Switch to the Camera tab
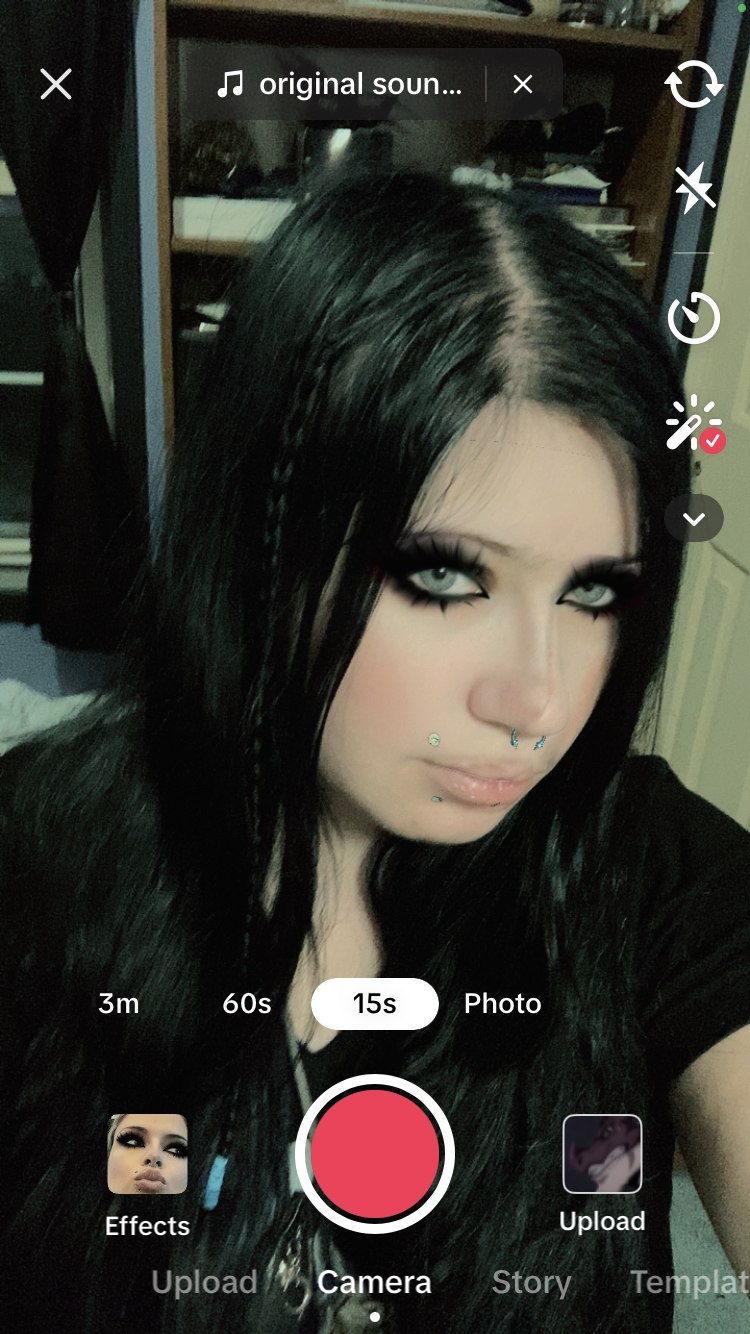 (375, 1282)
